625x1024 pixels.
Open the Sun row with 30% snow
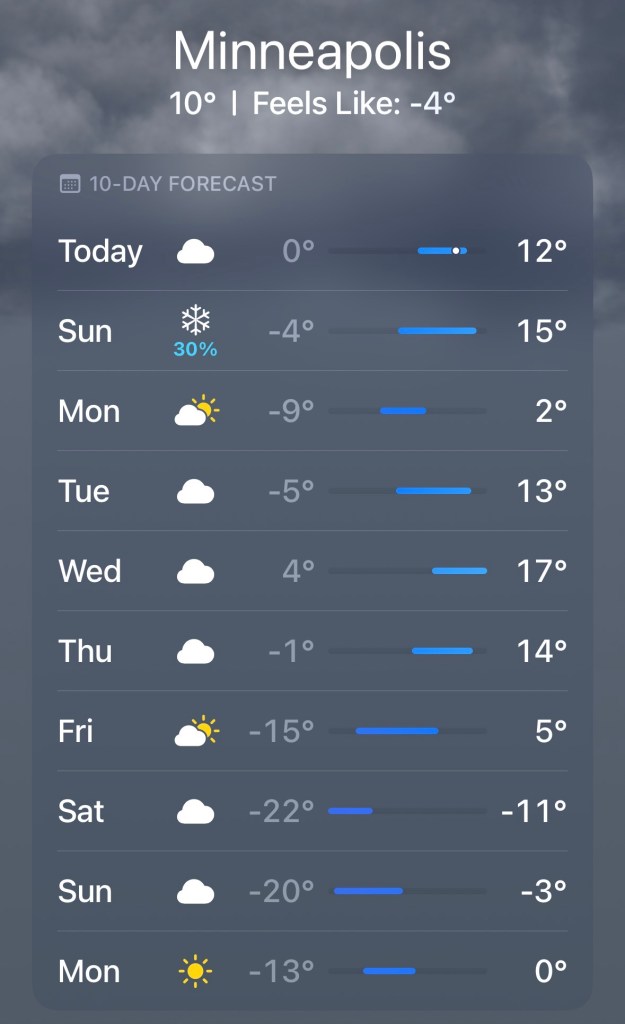click(312, 331)
